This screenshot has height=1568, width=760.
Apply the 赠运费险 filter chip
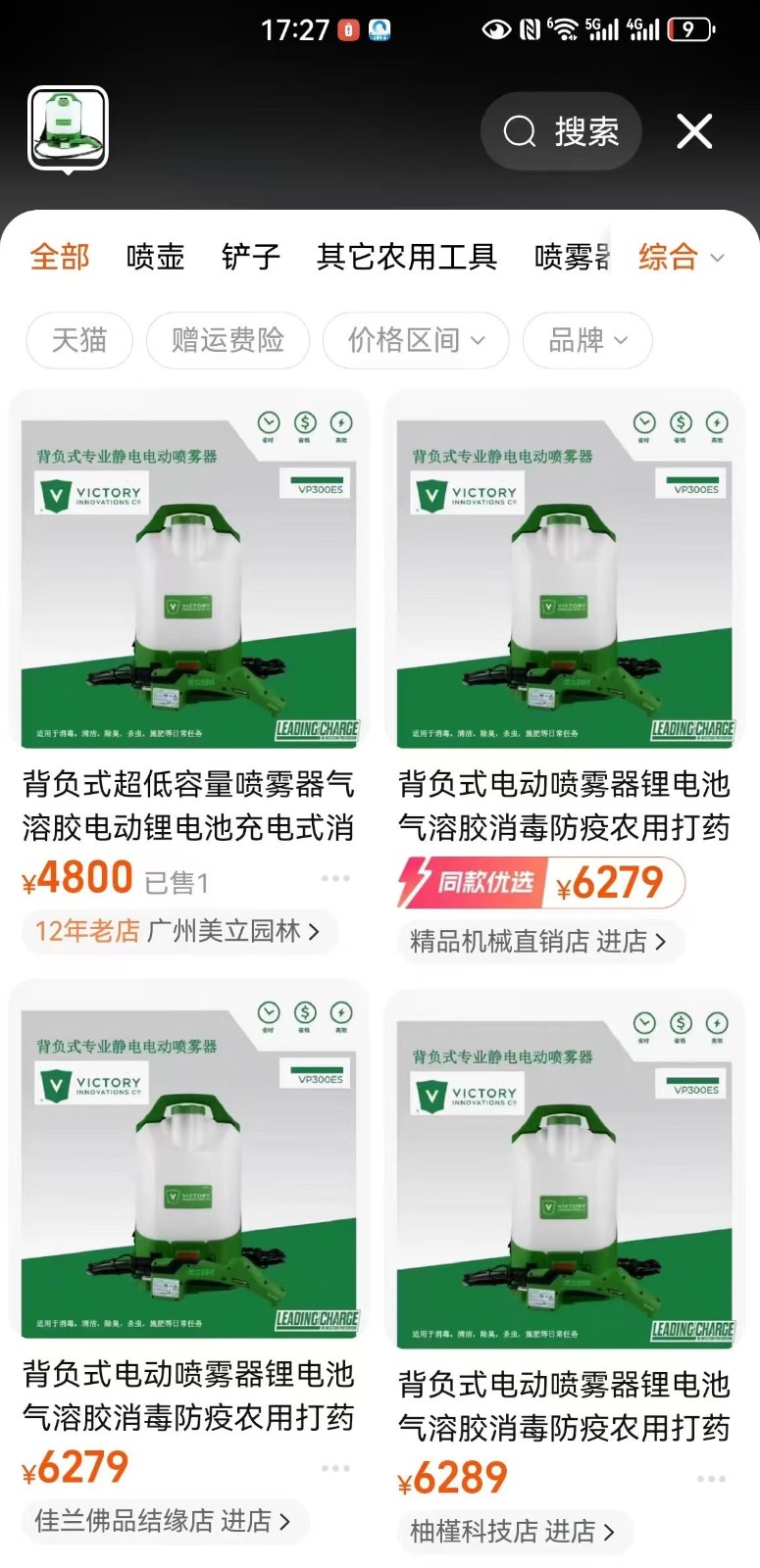(x=228, y=340)
